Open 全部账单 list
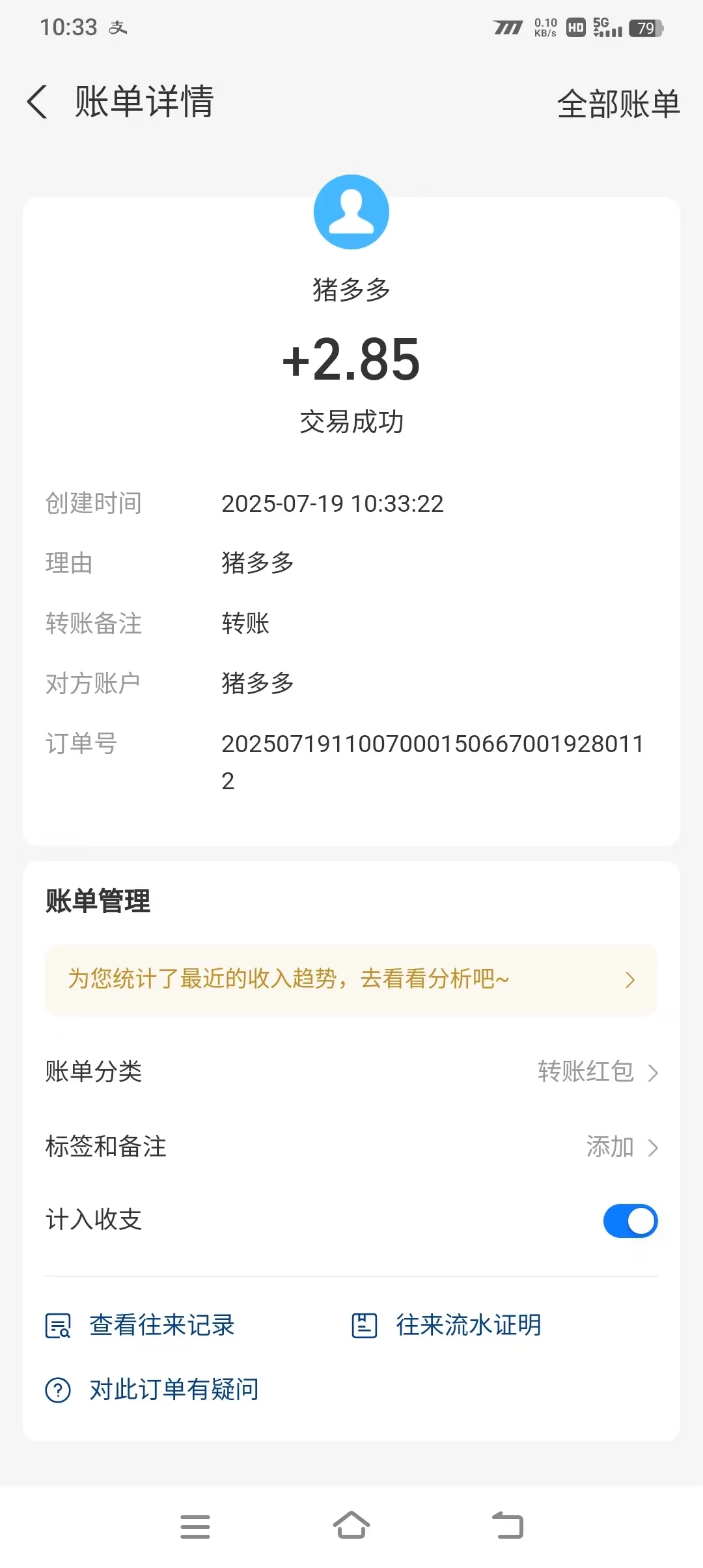Image resolution: width=703 pixels, height=1568 pixels. pos(618,104)
